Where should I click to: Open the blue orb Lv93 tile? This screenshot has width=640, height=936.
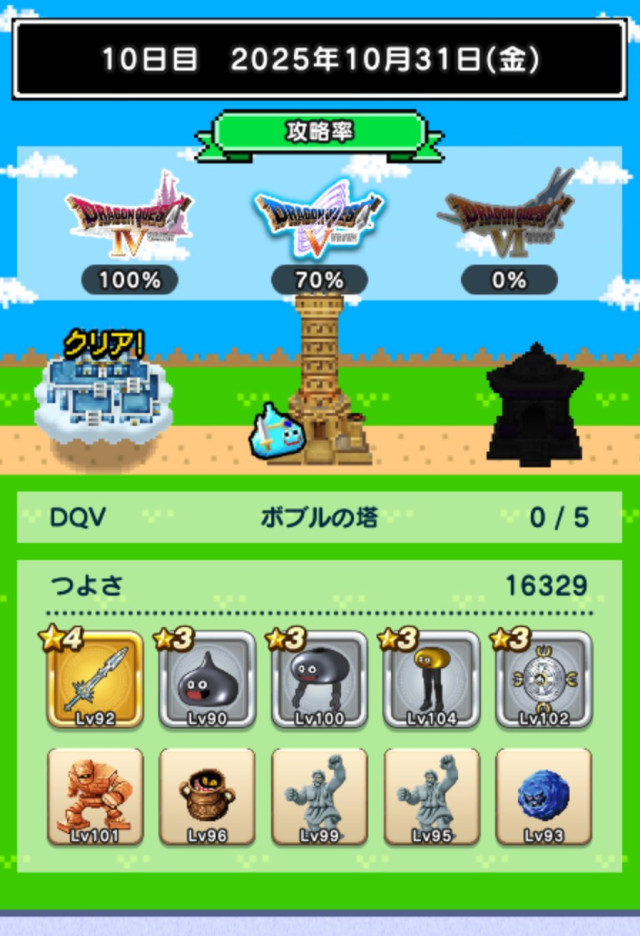tap(543, 796)
